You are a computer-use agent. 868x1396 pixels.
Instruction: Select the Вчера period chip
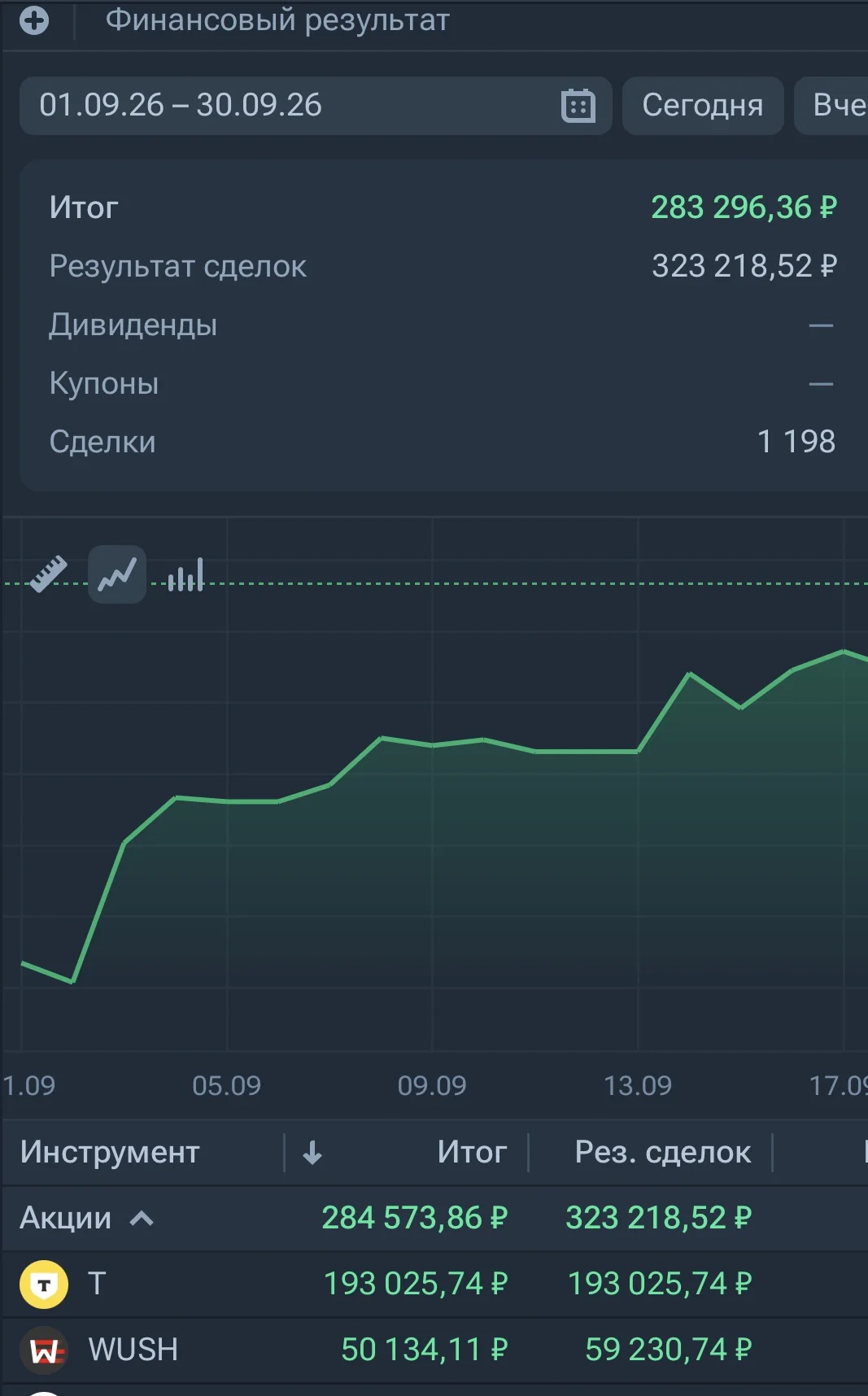pyautogui.click(x=831, y=106)
